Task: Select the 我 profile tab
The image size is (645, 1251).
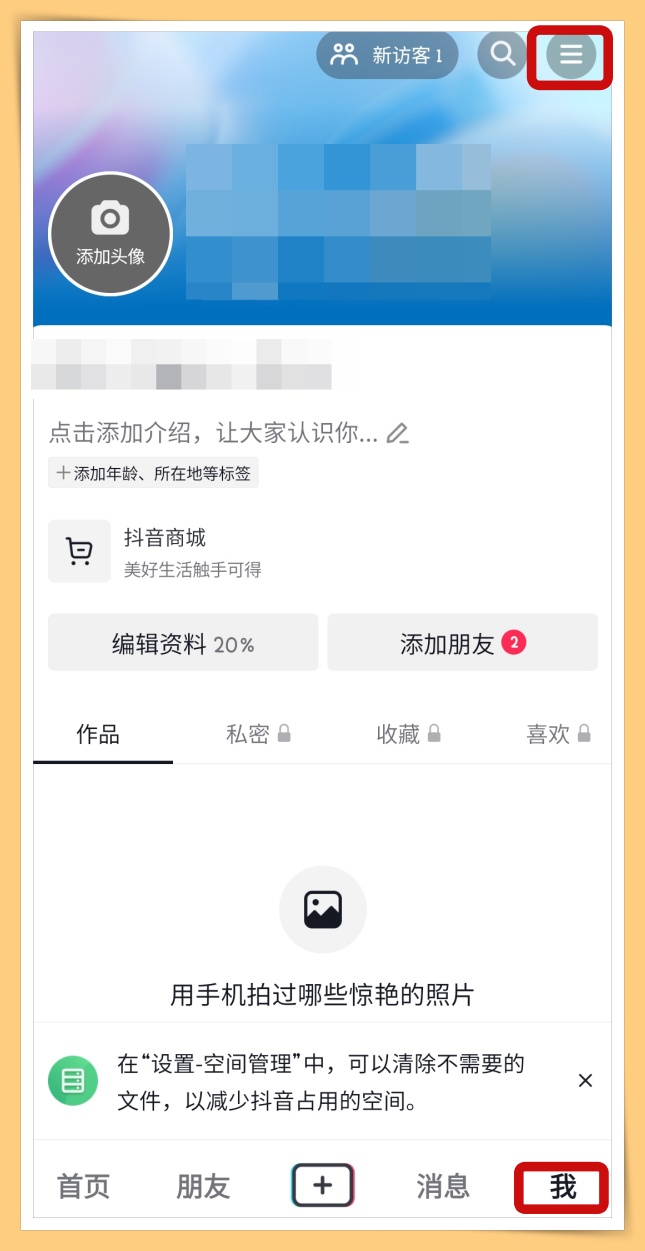Action: pyautogui.click(x=562, y=1187)
